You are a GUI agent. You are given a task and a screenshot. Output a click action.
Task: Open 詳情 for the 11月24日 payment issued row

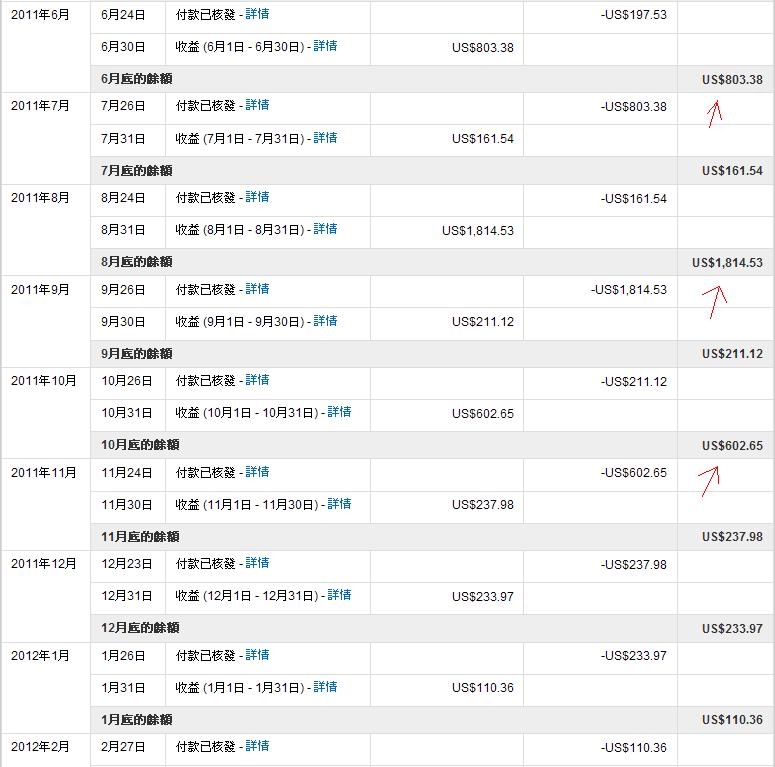pyautogui.click(x=257, y=473)
